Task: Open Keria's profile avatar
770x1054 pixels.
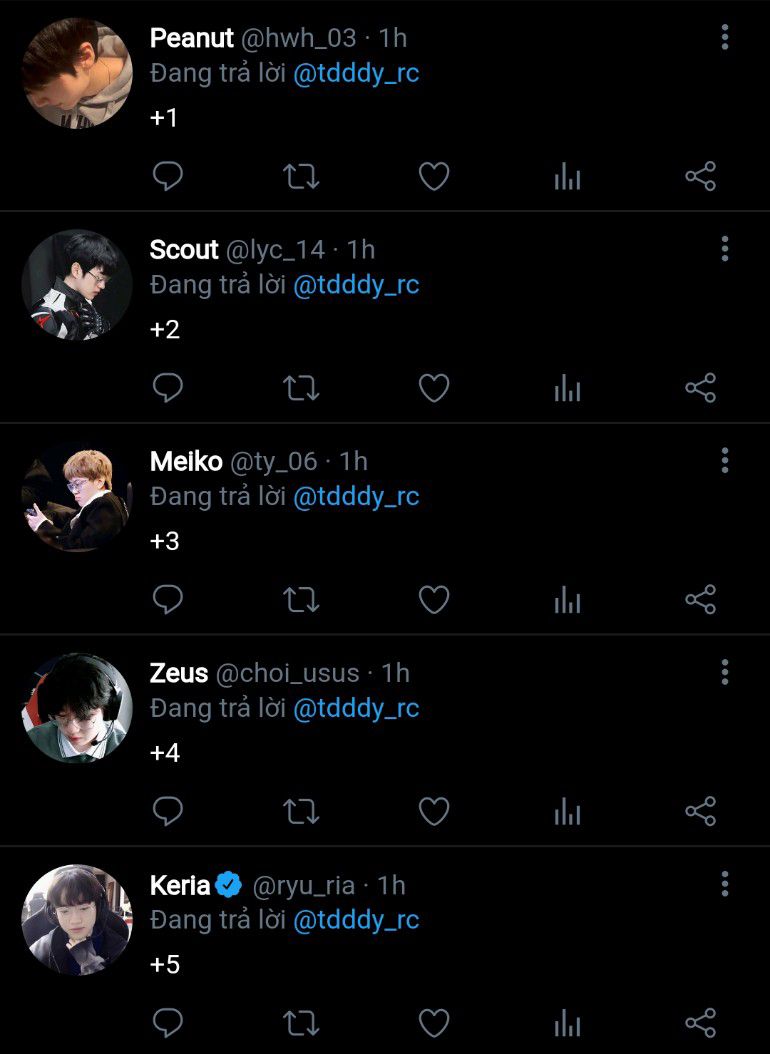Action: click(77, 920)
